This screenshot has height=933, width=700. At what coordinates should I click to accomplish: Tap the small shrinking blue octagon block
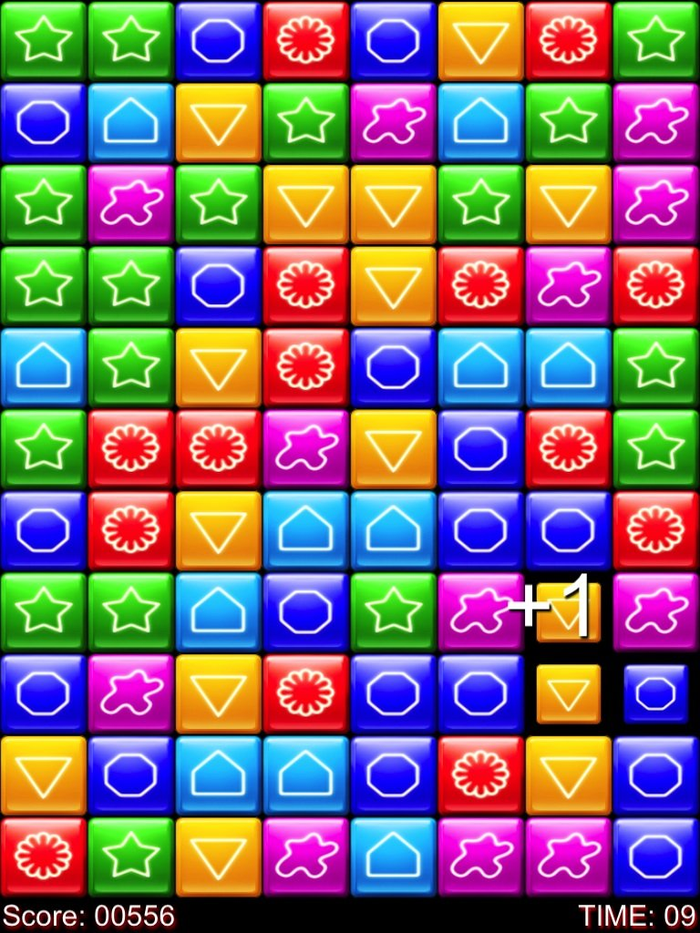click(x=656, y=694)
